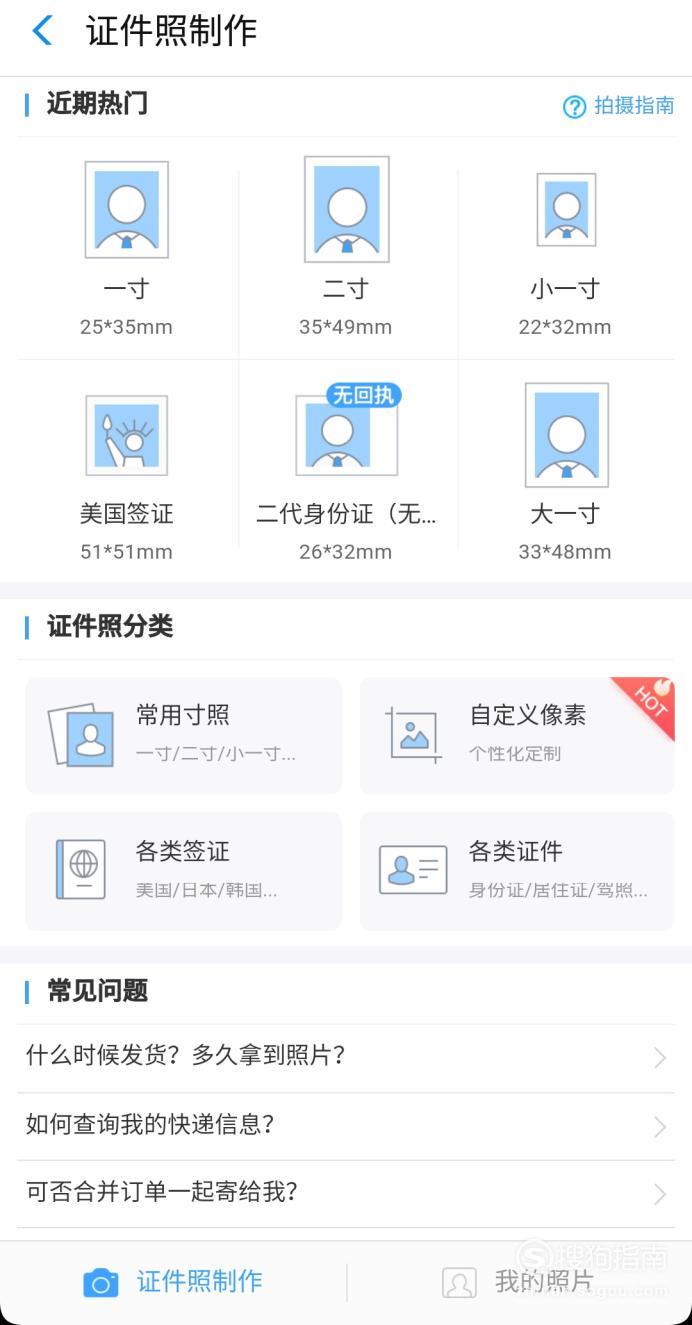Choose the 二寸 35*49mm photo size
692x1325 pixels.
pyautogui.click(x=346, y=248)
